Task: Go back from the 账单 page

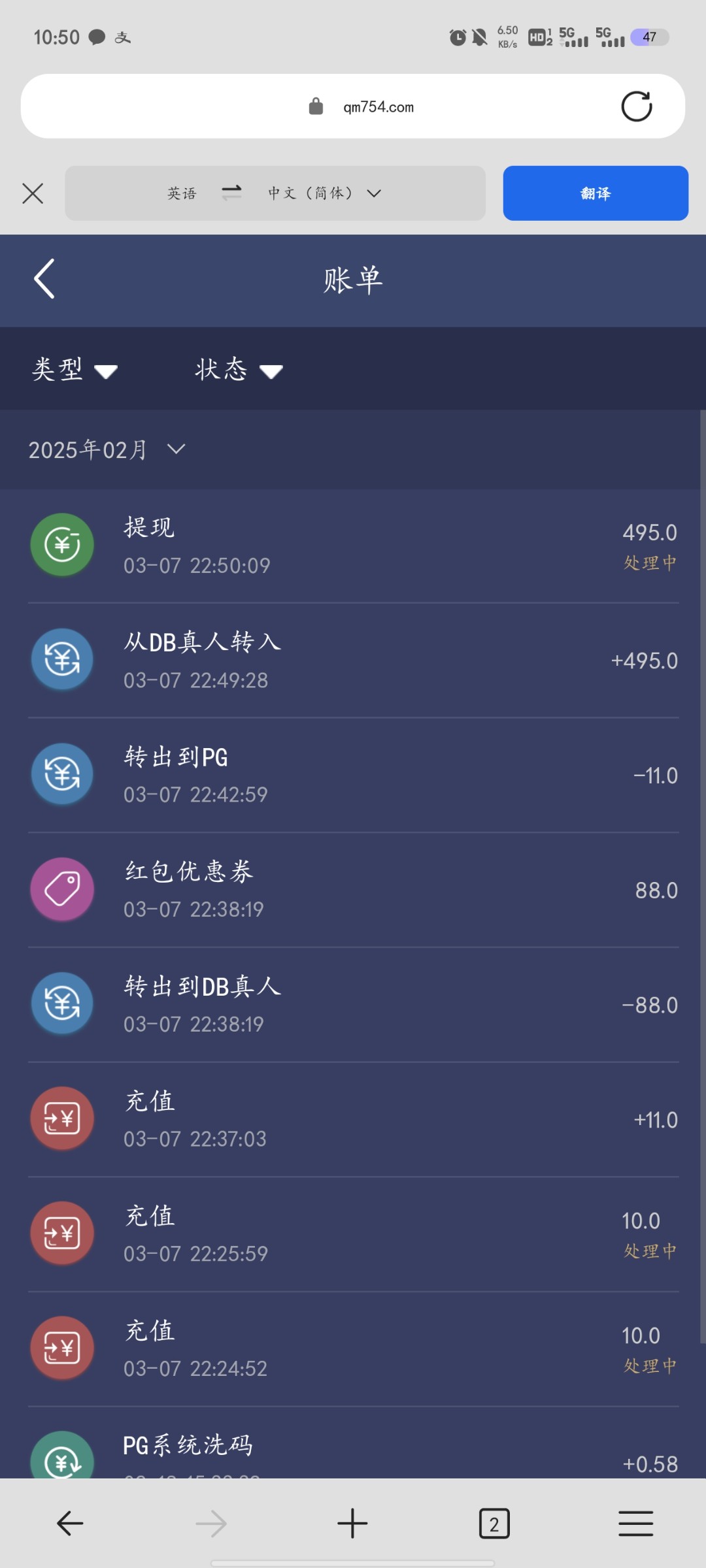Action: click(x=44, y=279)
